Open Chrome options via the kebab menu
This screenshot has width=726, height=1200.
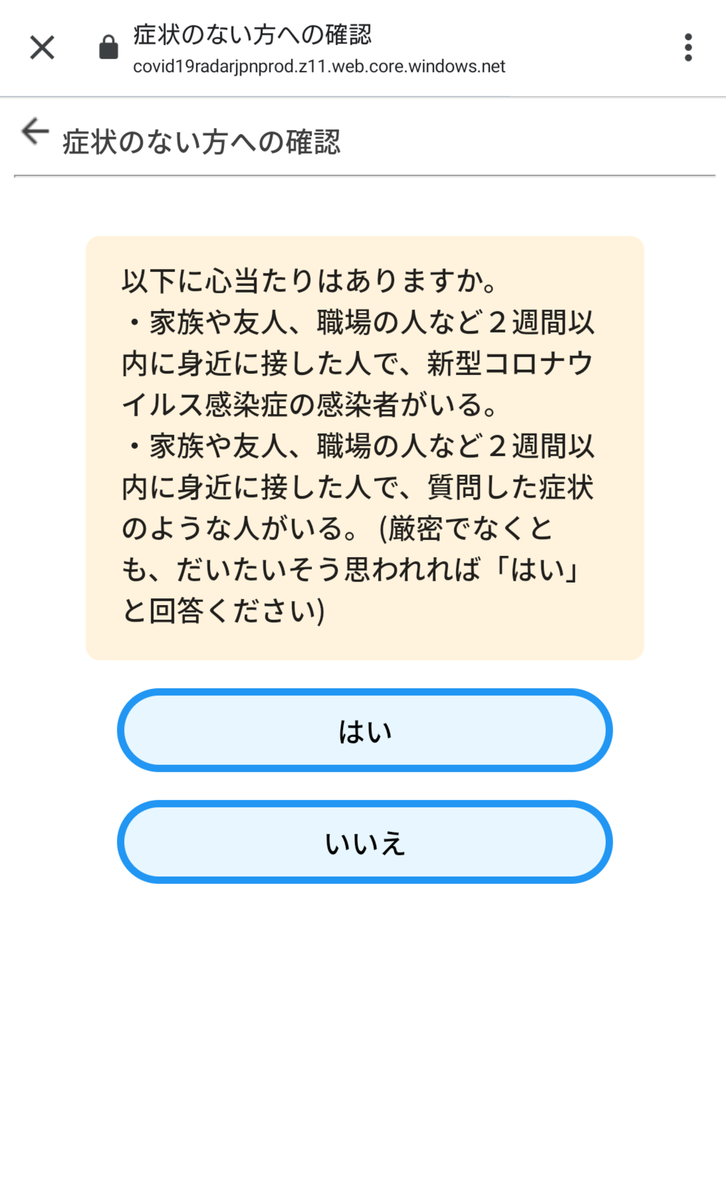(x=687, y=47)
